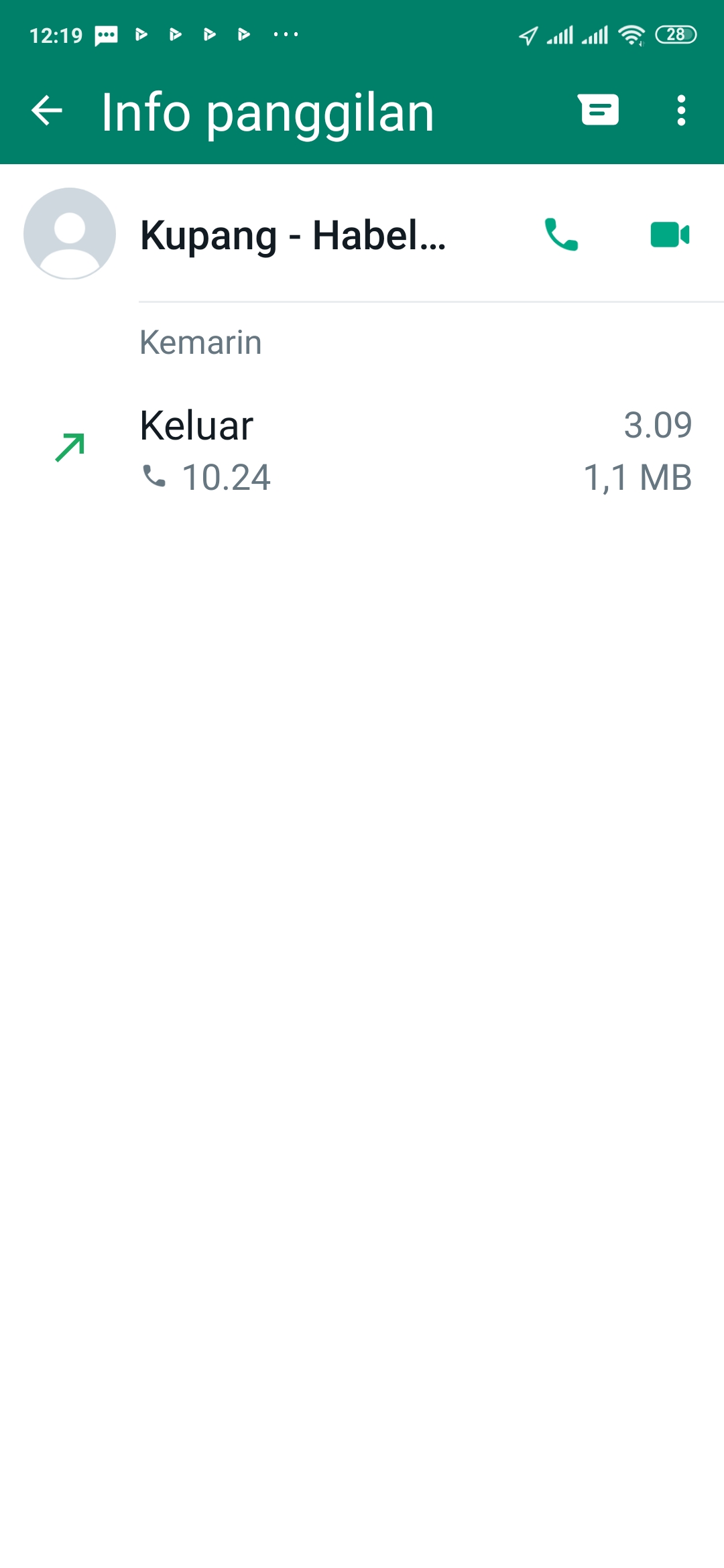Start a voice call to Kupang - Habel

click(x=561, y=235)
